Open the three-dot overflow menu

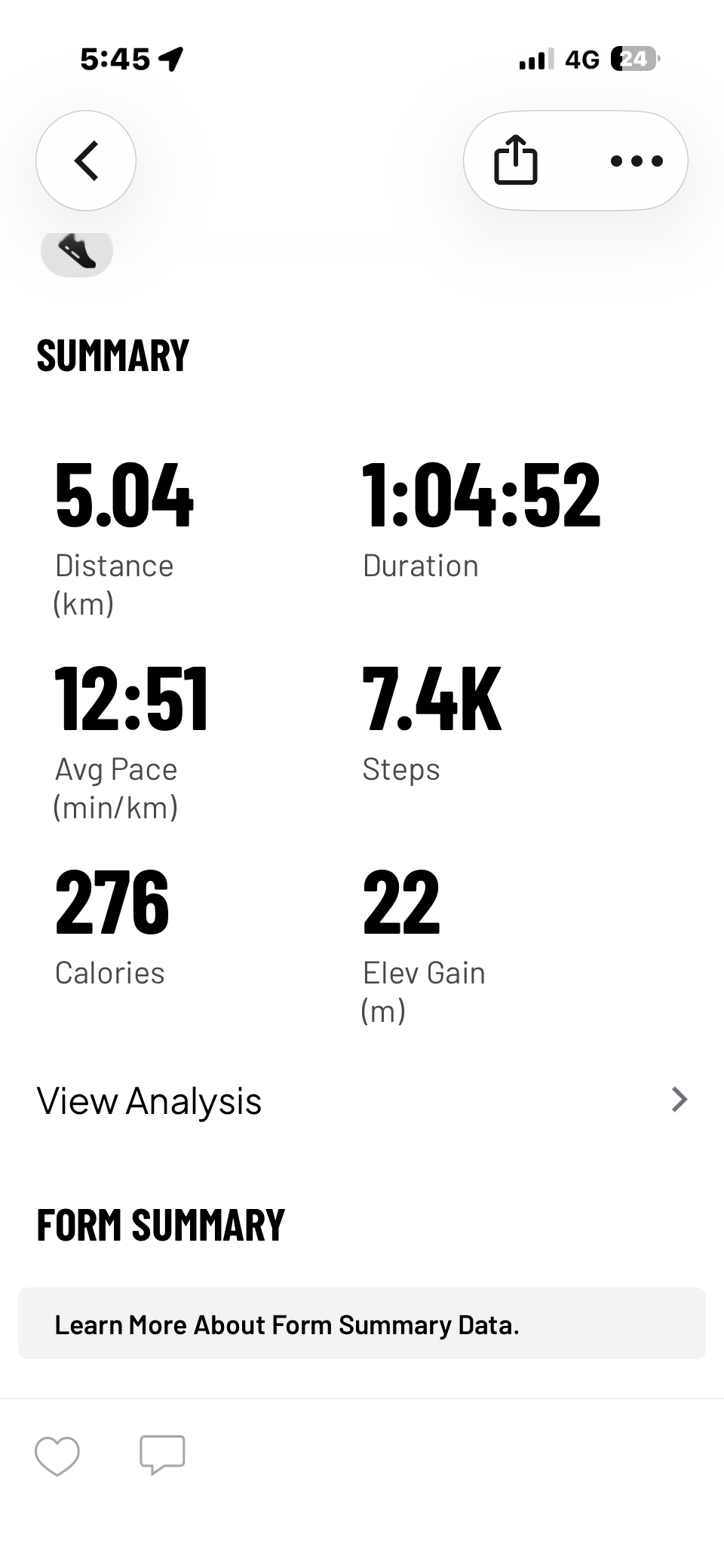point(637,161)
